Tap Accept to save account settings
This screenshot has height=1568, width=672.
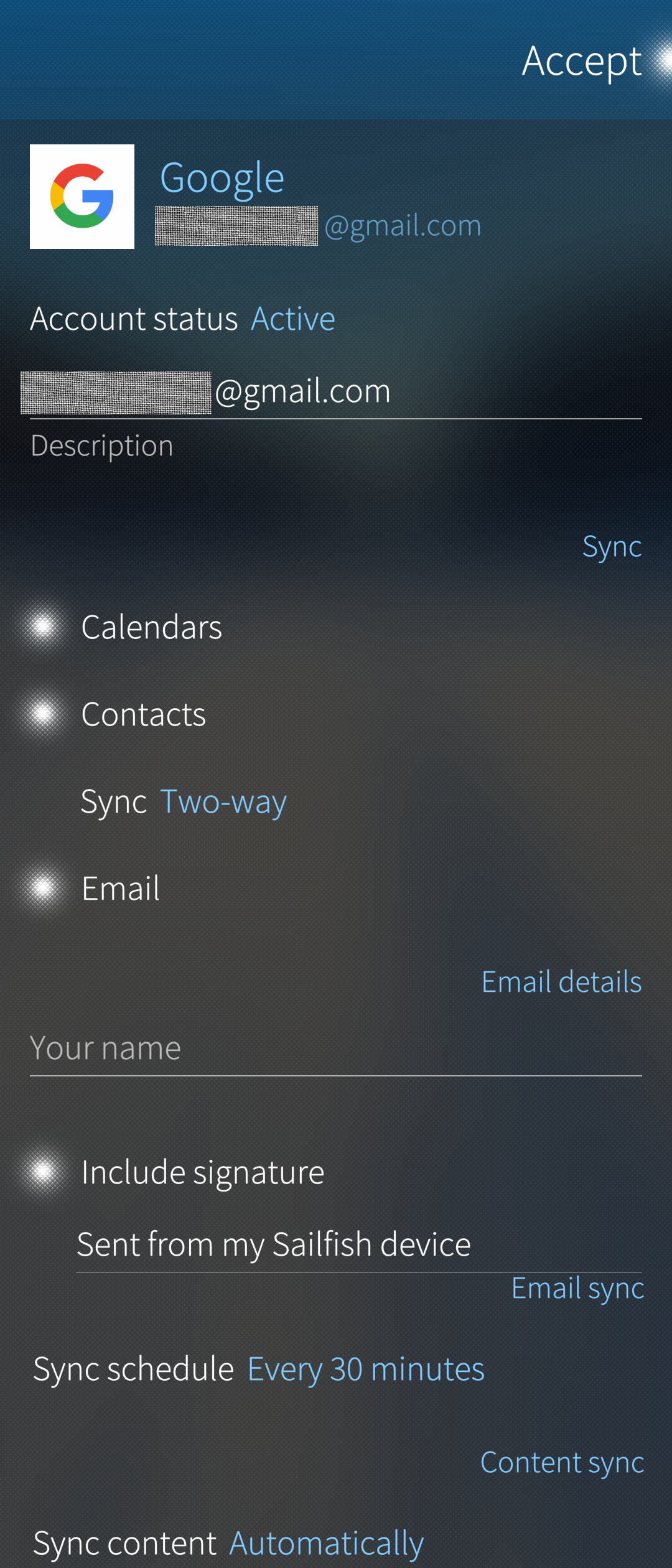tap(582, 61)
